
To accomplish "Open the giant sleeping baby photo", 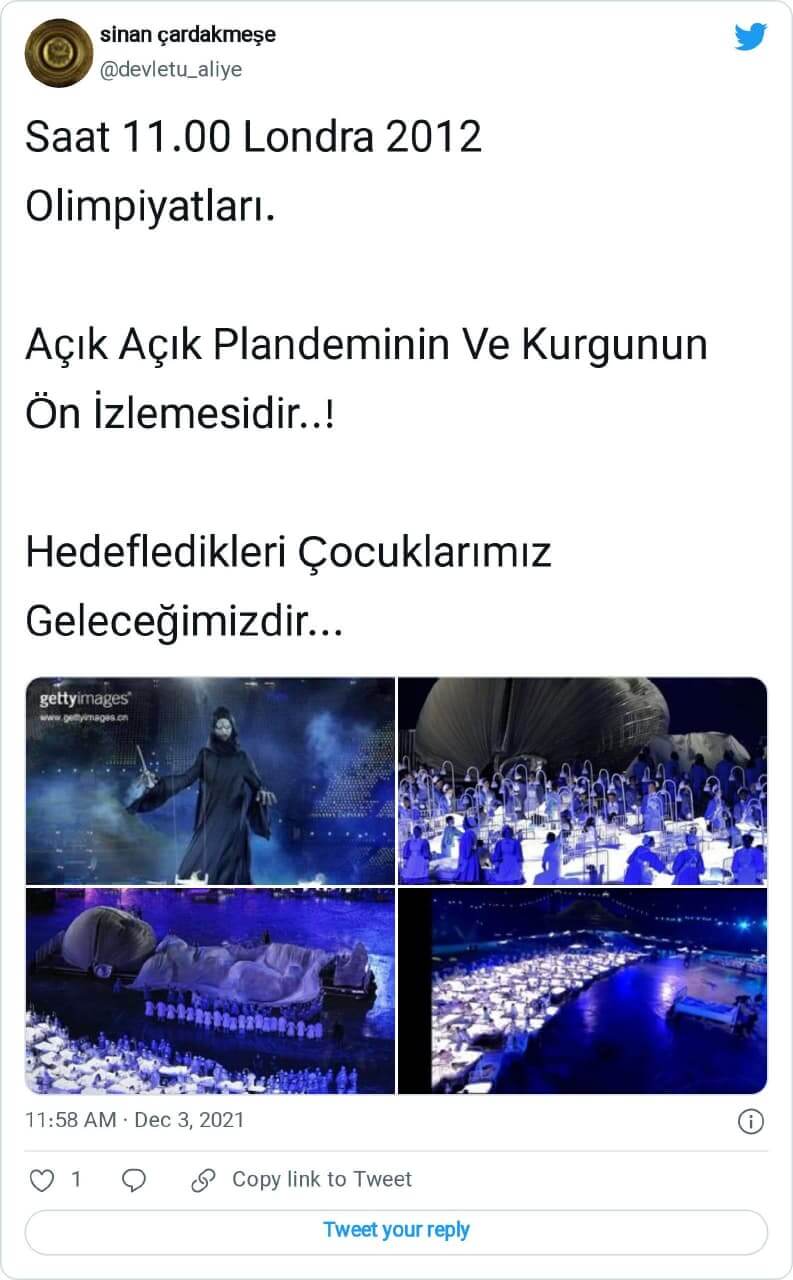I will (x=210, y=990).
